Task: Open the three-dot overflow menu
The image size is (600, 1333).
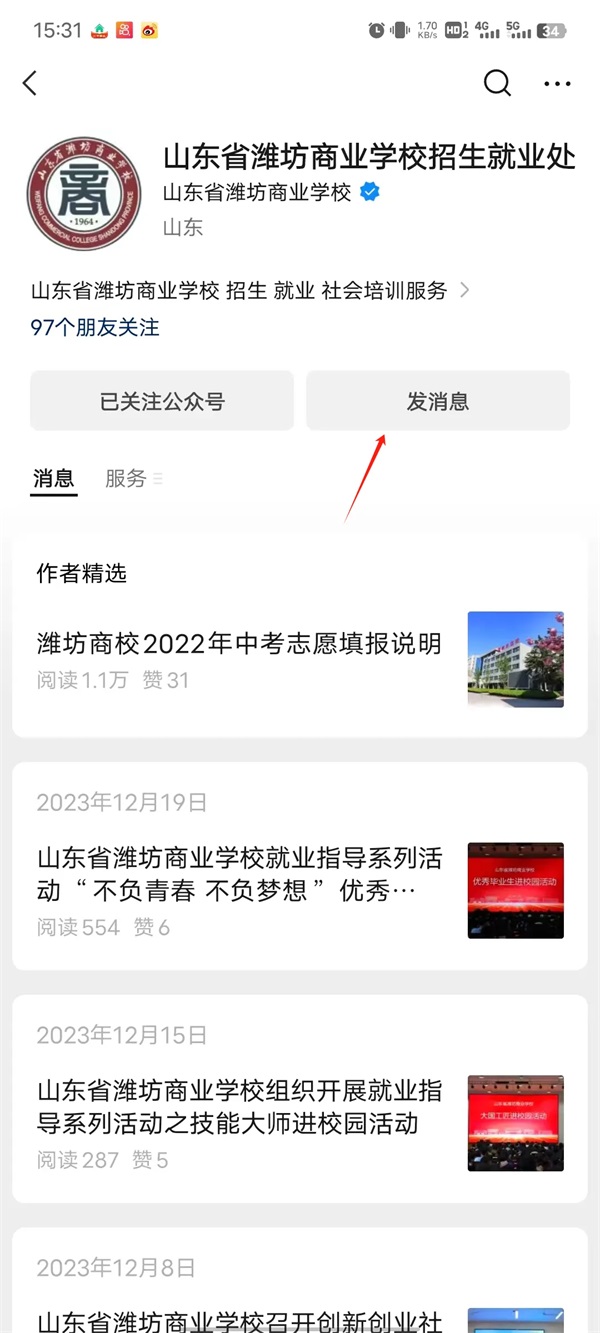Action: tap(557, 84)
